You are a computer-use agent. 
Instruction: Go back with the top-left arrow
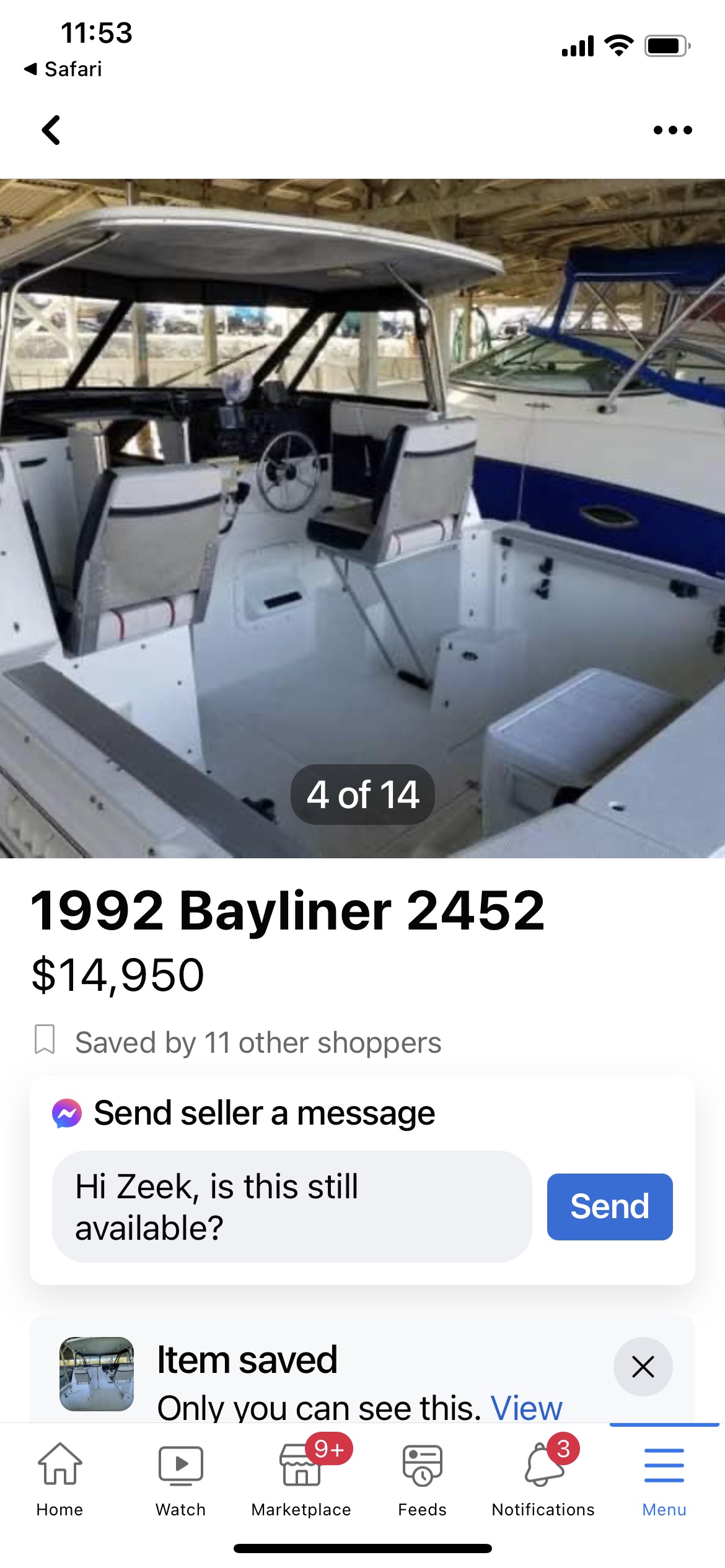tap(51, 130)
